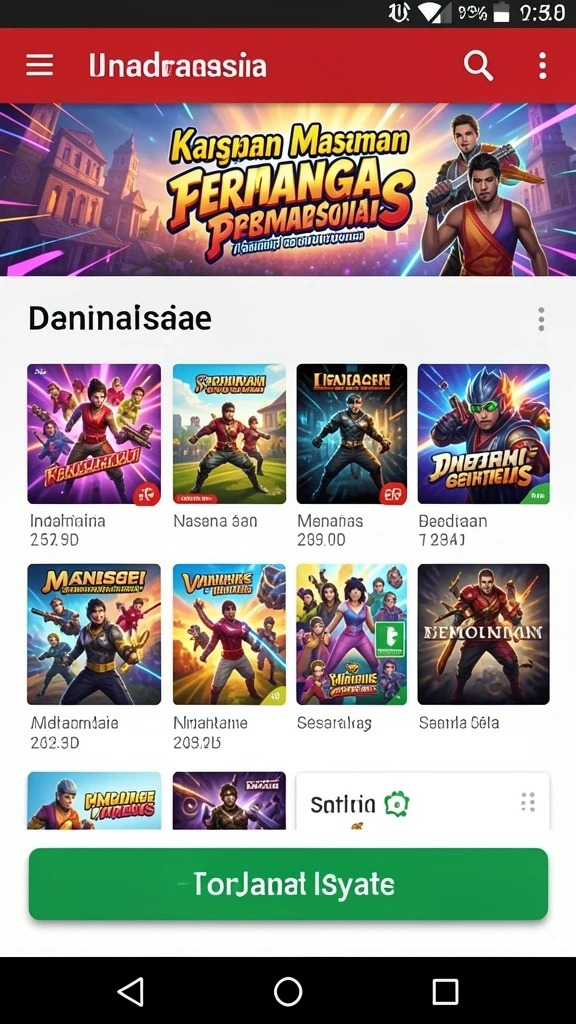Go to the home screen

pyautogui.click(x=288, y=992)
